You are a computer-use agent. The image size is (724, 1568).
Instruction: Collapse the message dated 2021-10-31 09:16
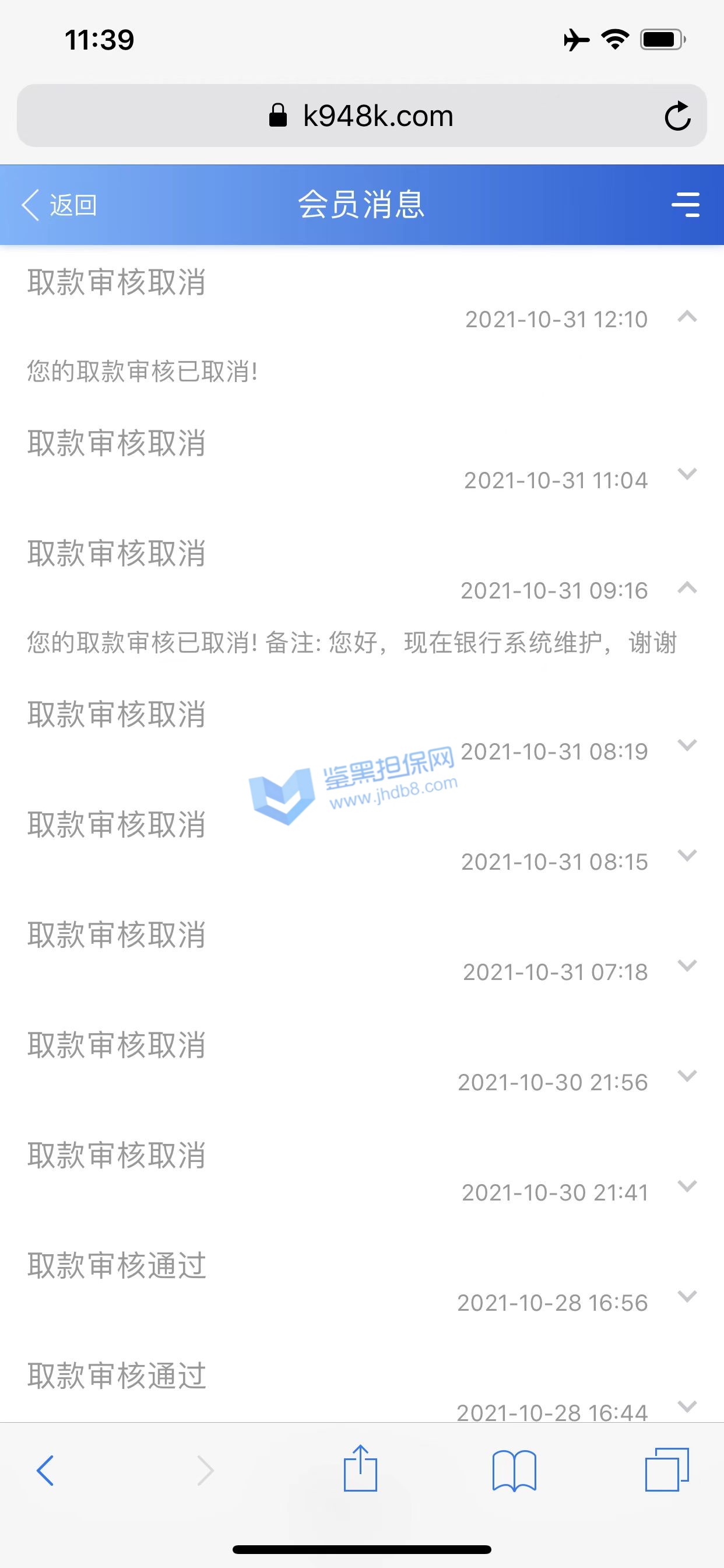[687, 588]
